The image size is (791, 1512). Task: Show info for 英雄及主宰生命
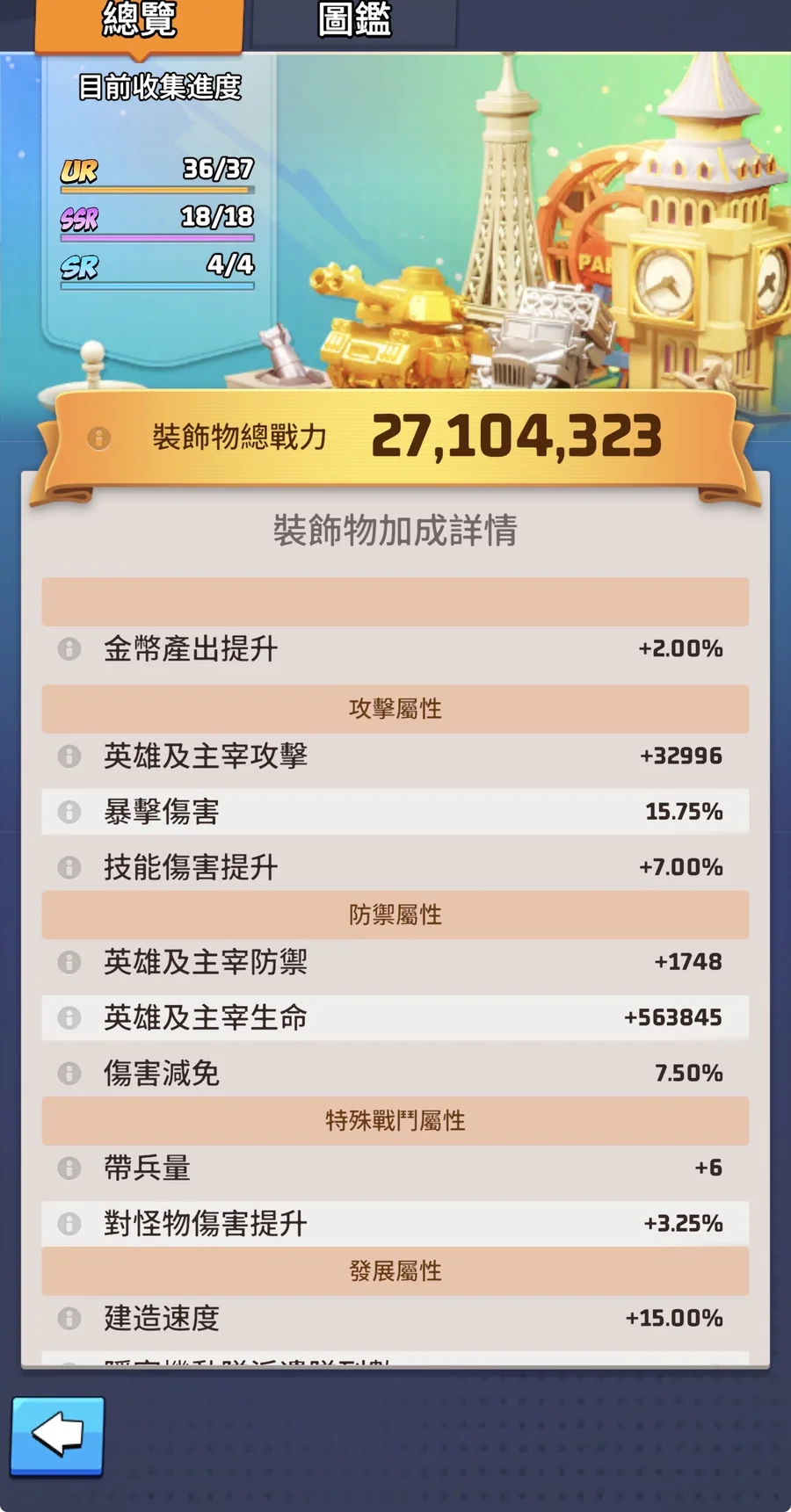point(69,1018)
